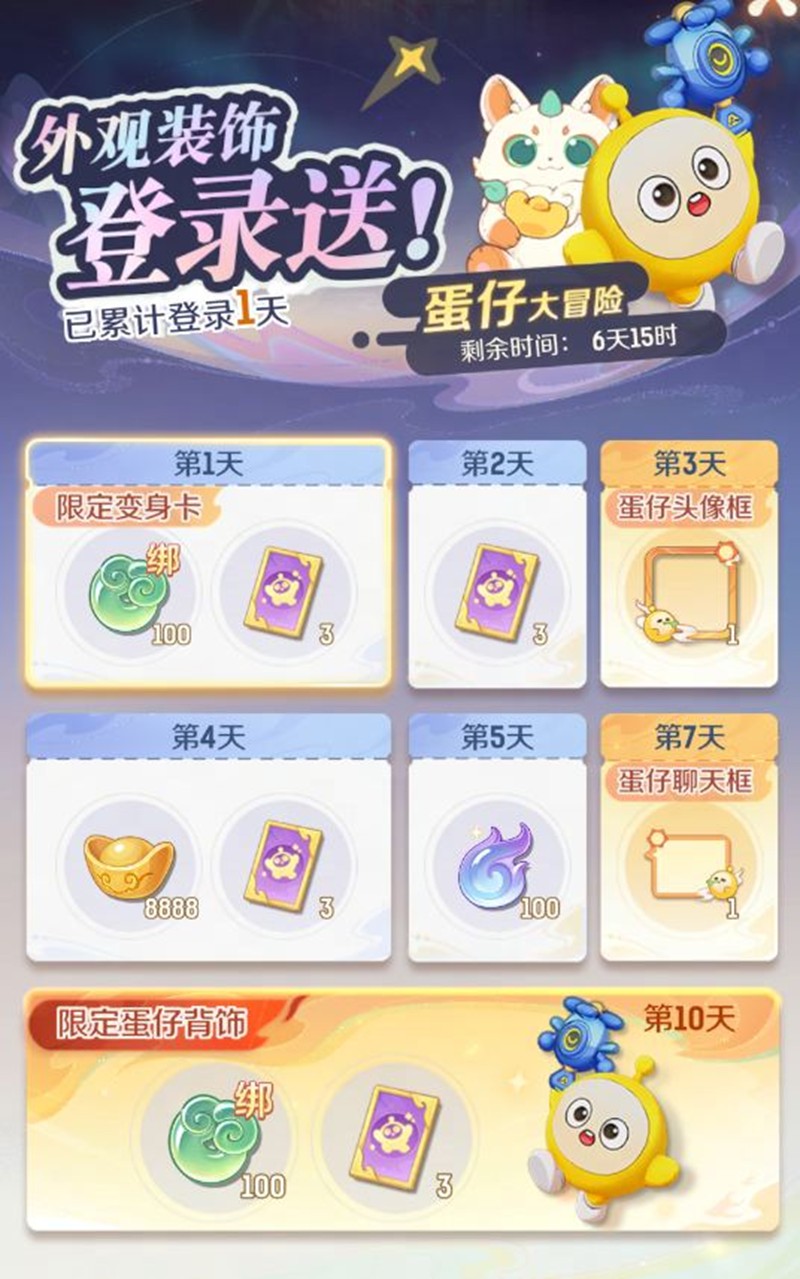
Task: Open the 第5天 reward card
Action: (x=497, y=838)
